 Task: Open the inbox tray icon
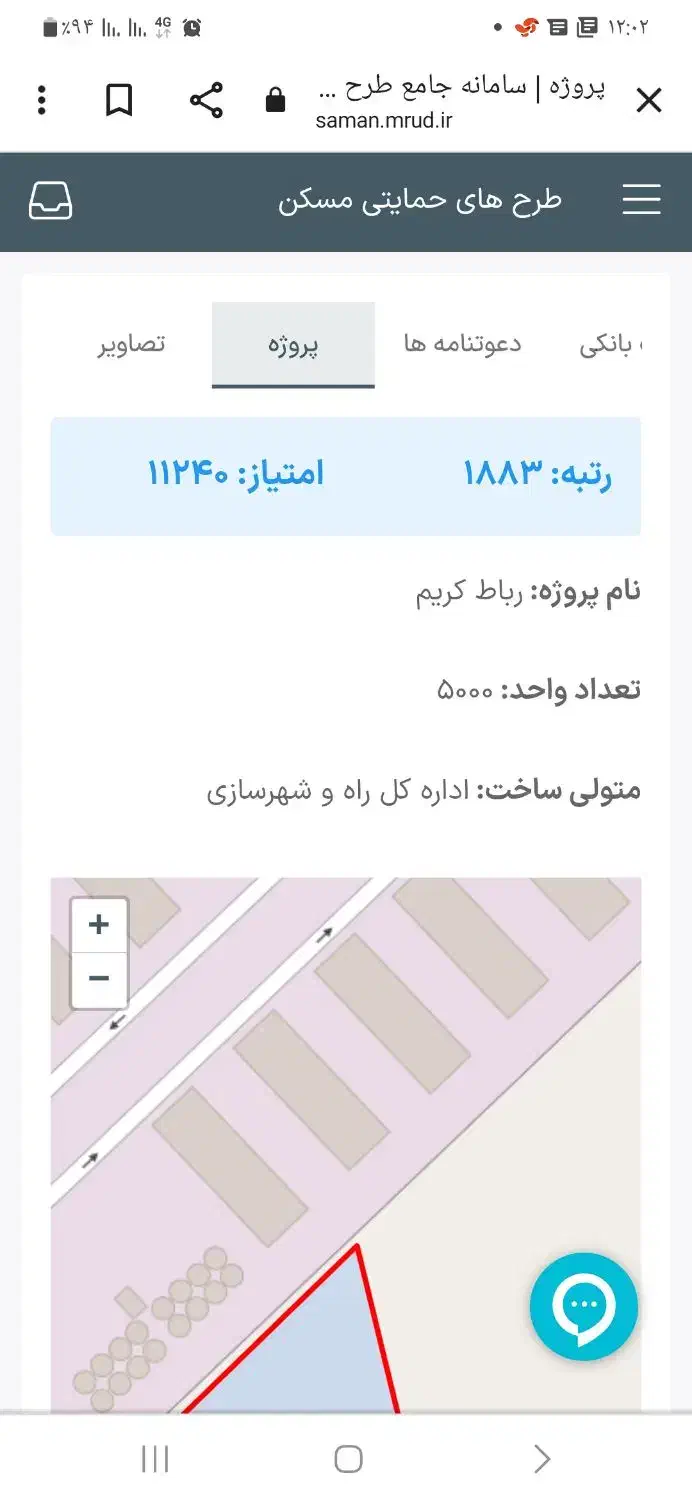50,200
